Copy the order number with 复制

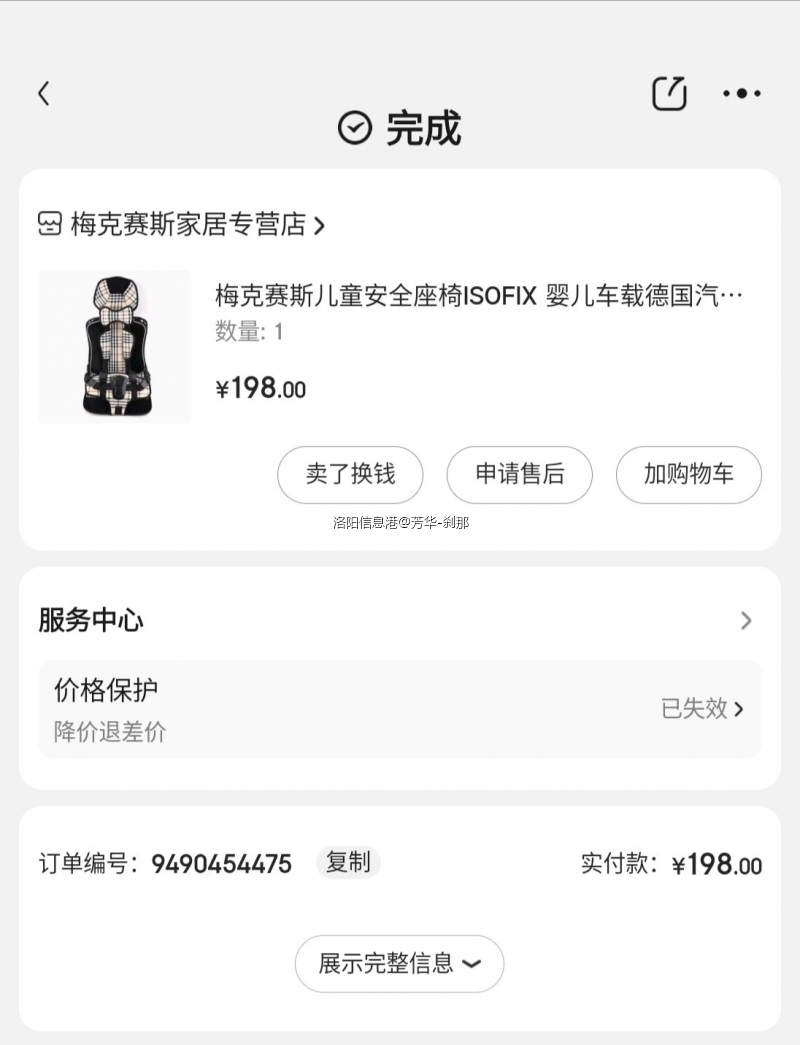(348, 862)
